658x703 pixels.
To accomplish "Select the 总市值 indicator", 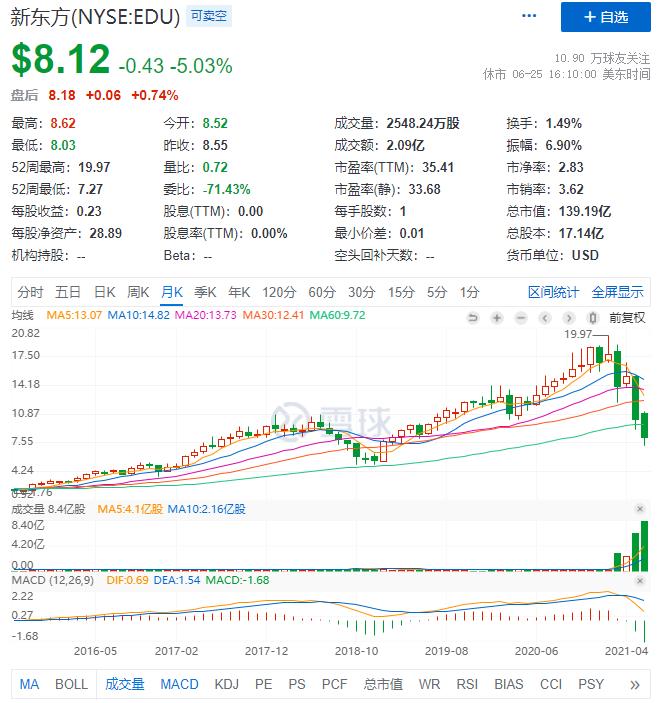I will click(382, 684).
